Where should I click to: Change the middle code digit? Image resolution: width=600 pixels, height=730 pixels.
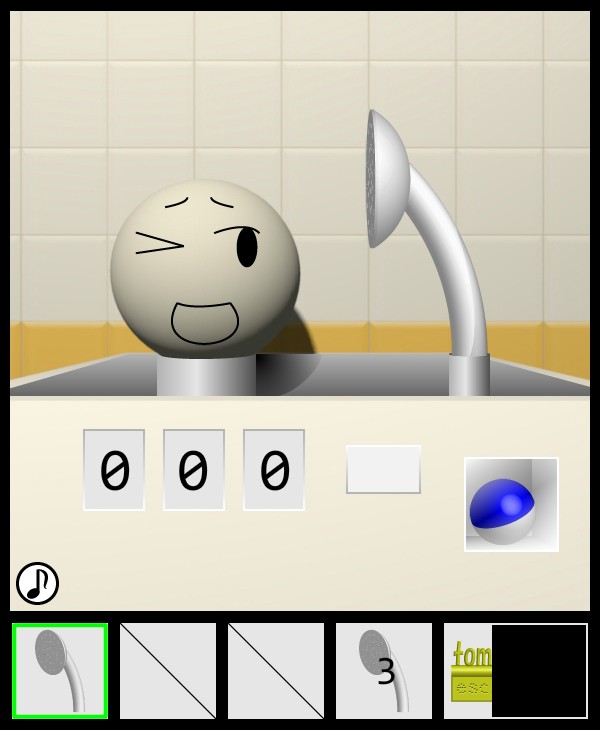[x=194, y=470]
